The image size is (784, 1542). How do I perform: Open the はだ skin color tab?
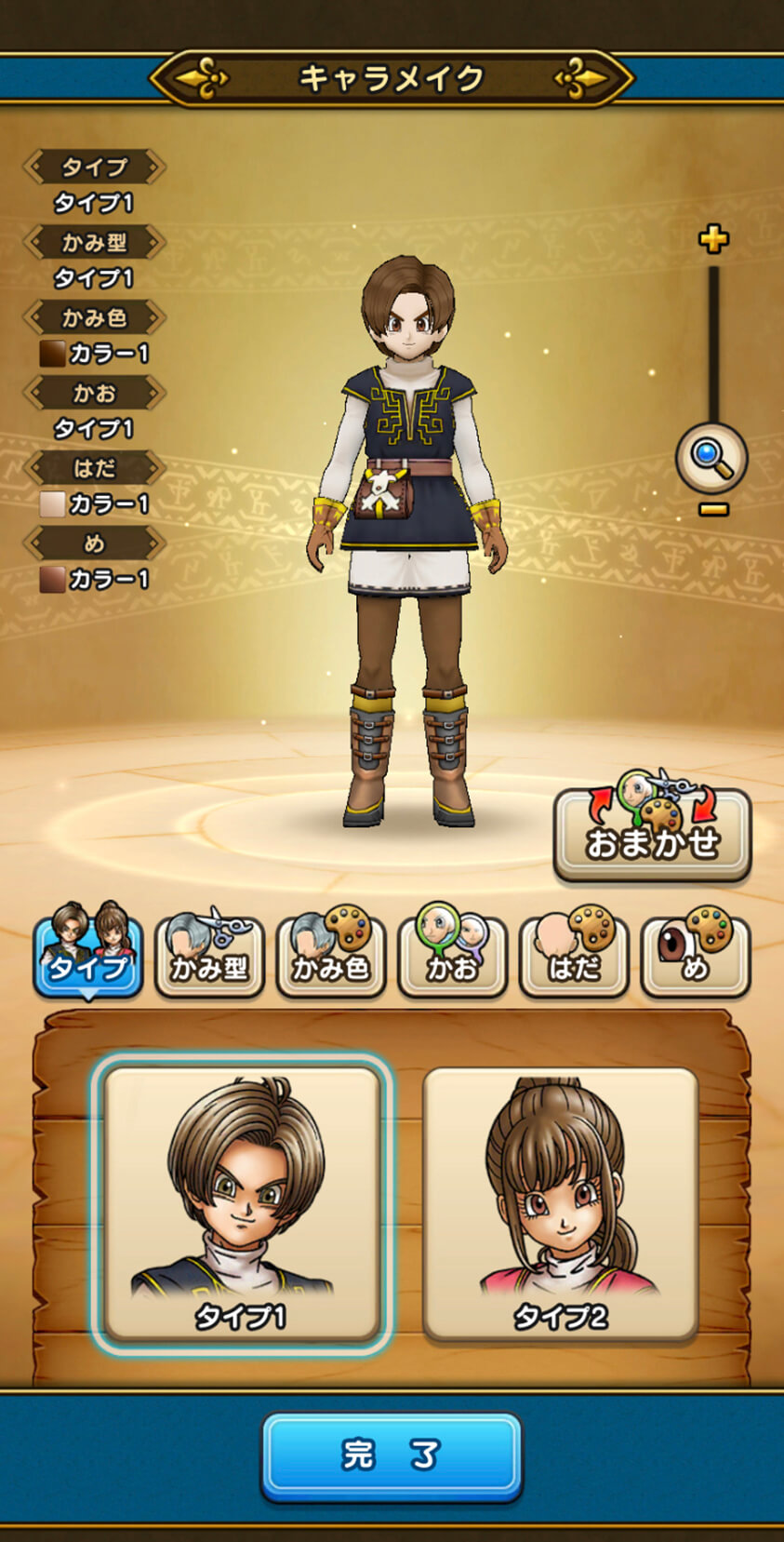click(574, 954)
